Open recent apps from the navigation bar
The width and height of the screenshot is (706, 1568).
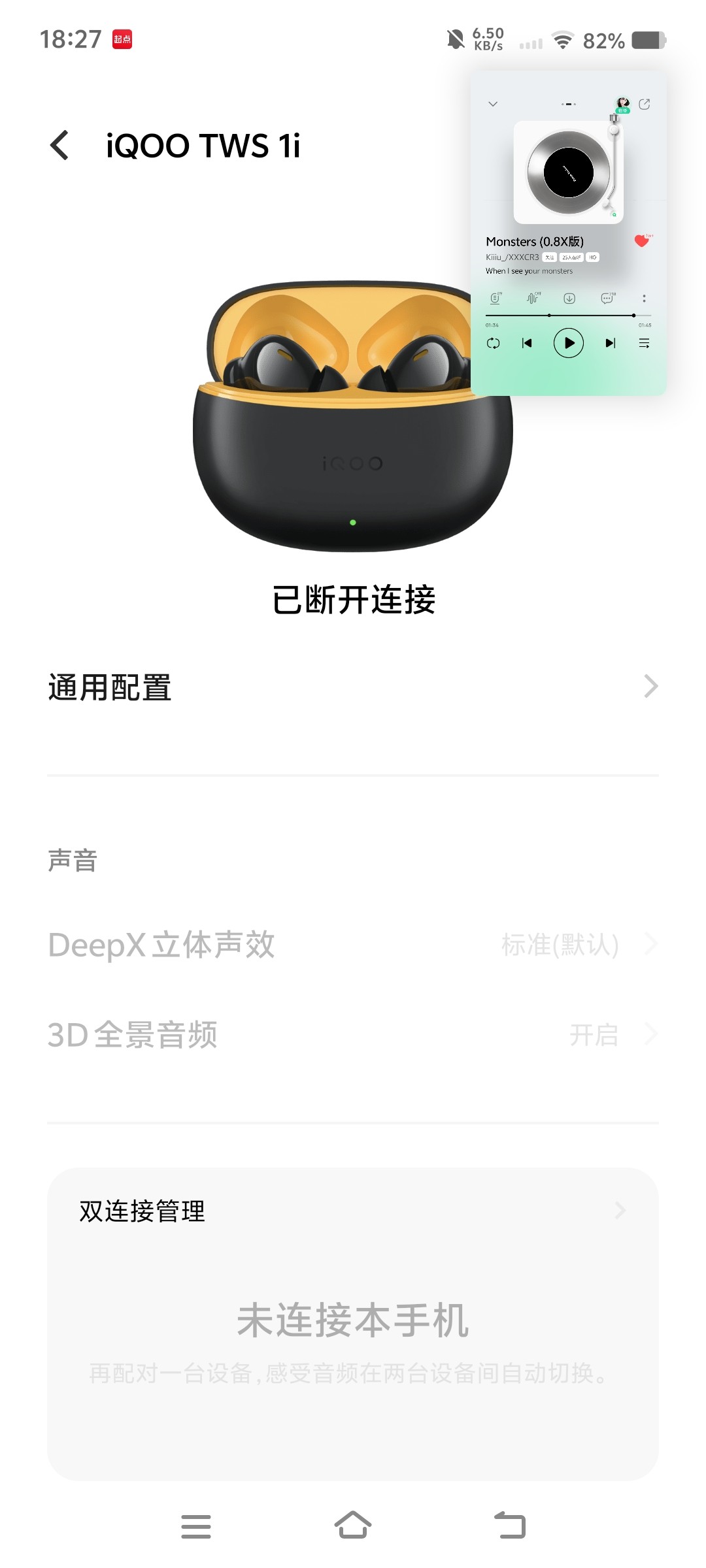(196, 1526)
